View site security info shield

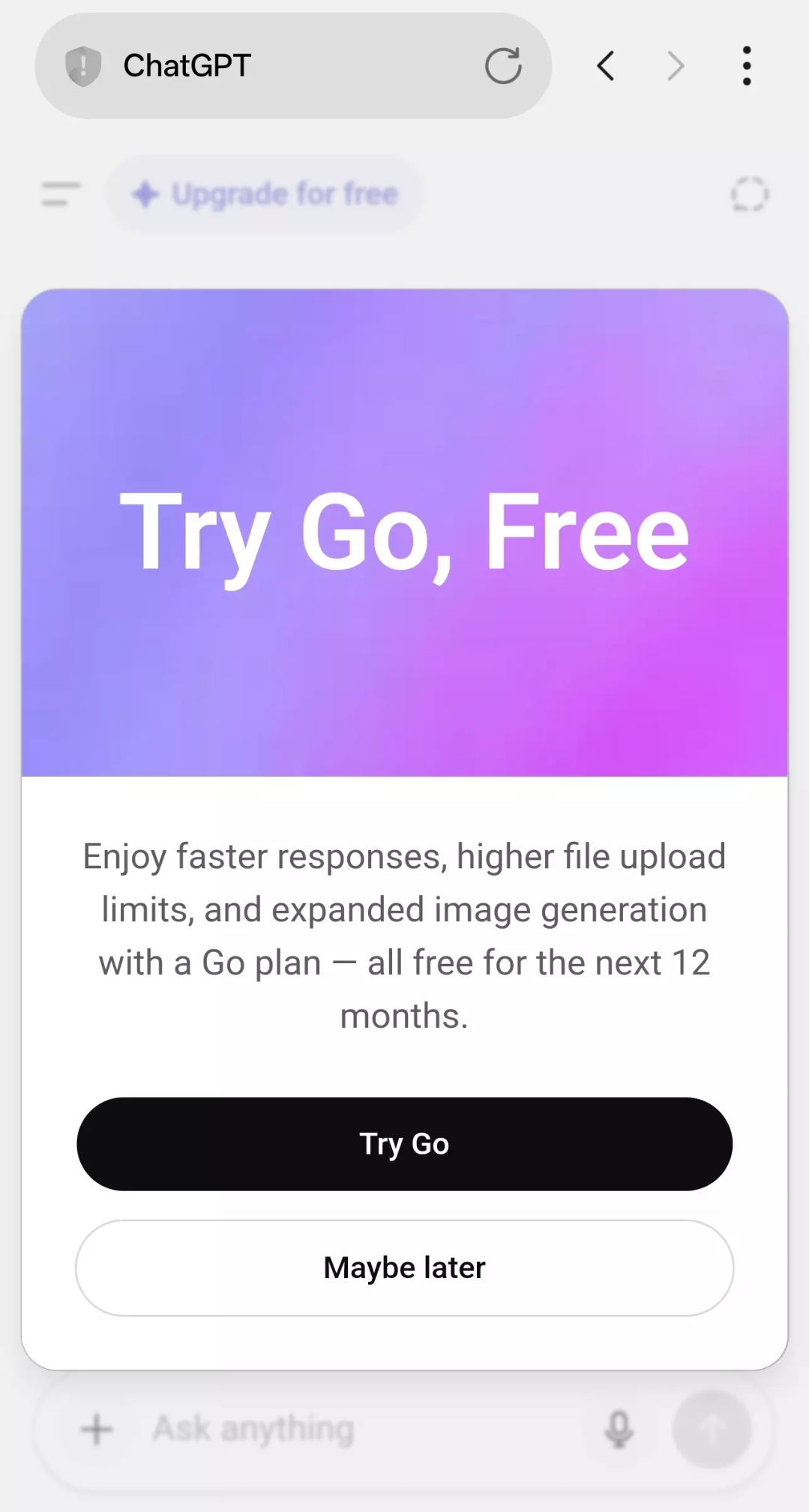(83, 66)
